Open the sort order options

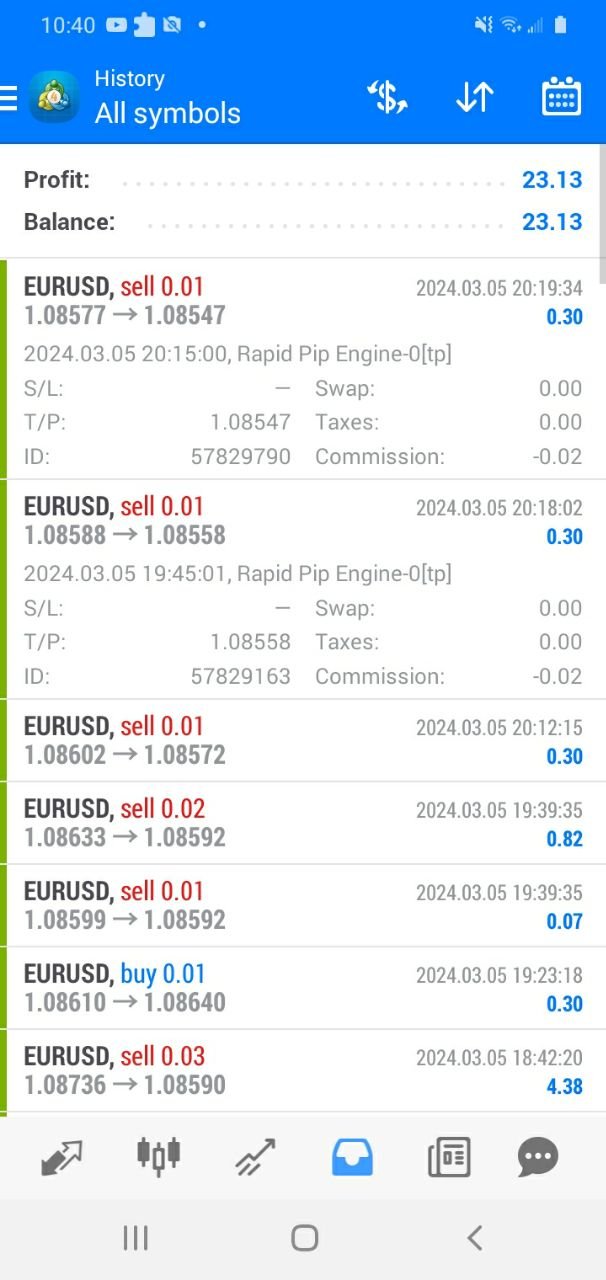click(x=474, y=97)
